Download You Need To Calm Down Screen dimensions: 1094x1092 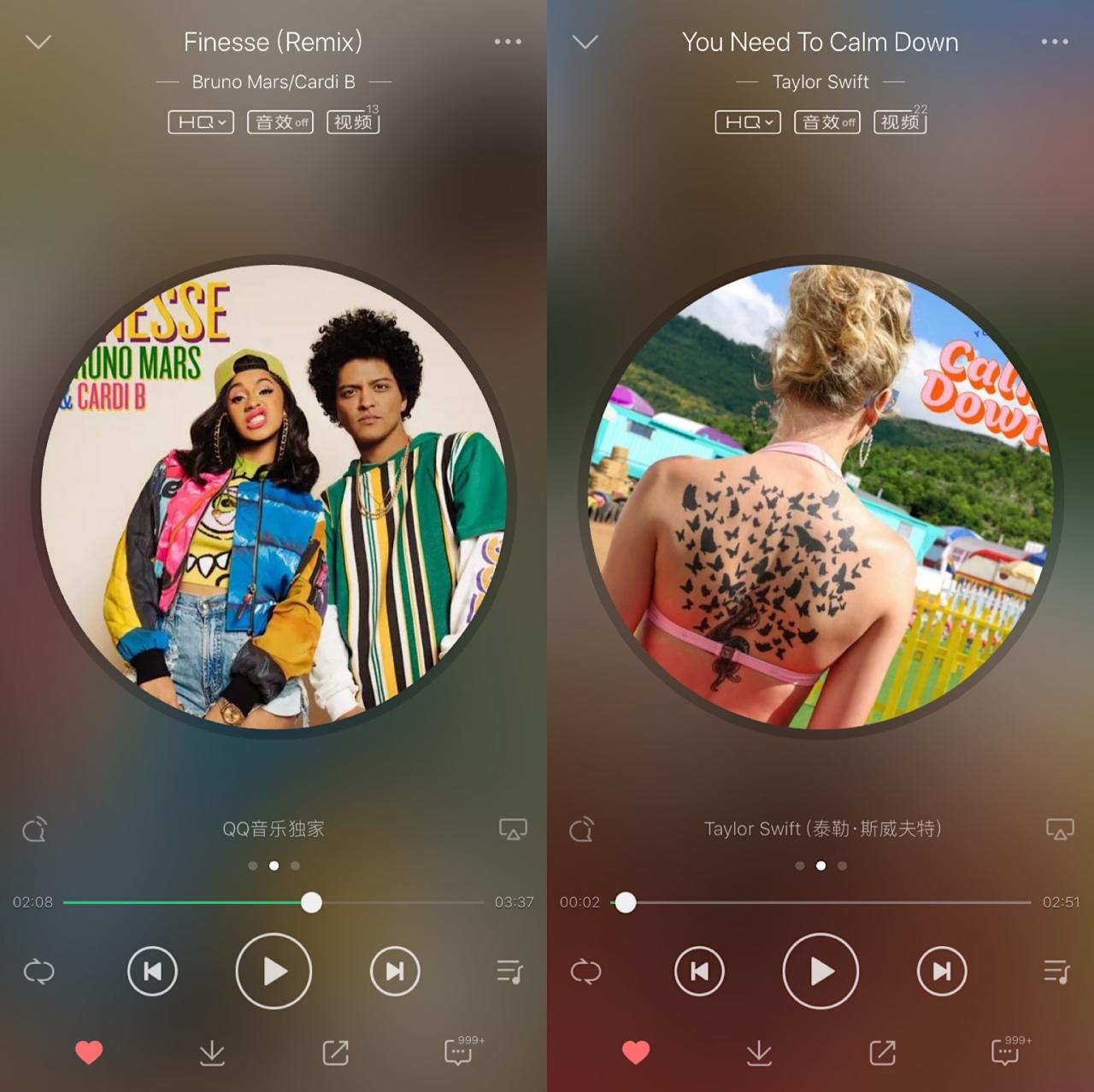759,1054
